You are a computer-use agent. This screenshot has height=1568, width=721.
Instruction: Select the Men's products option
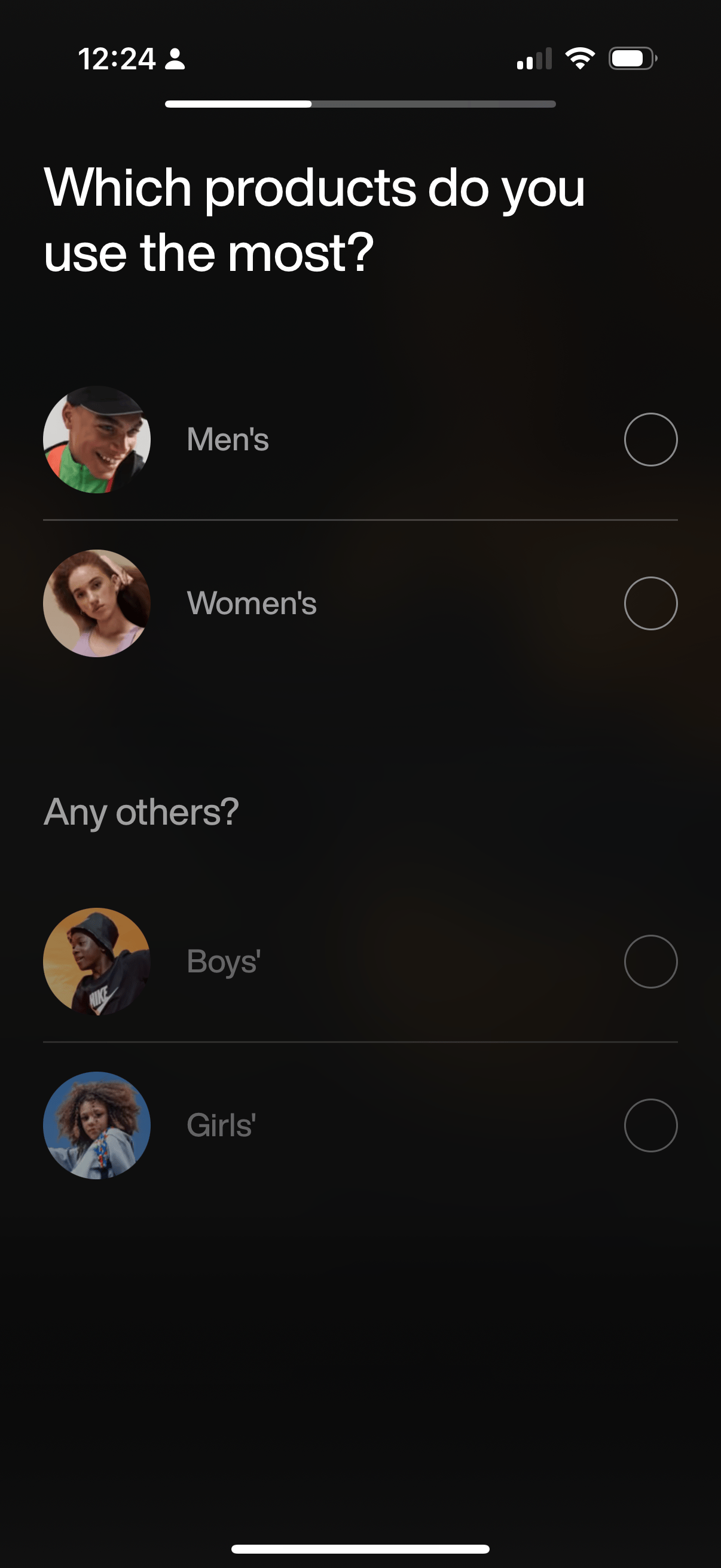pos(650,440)
